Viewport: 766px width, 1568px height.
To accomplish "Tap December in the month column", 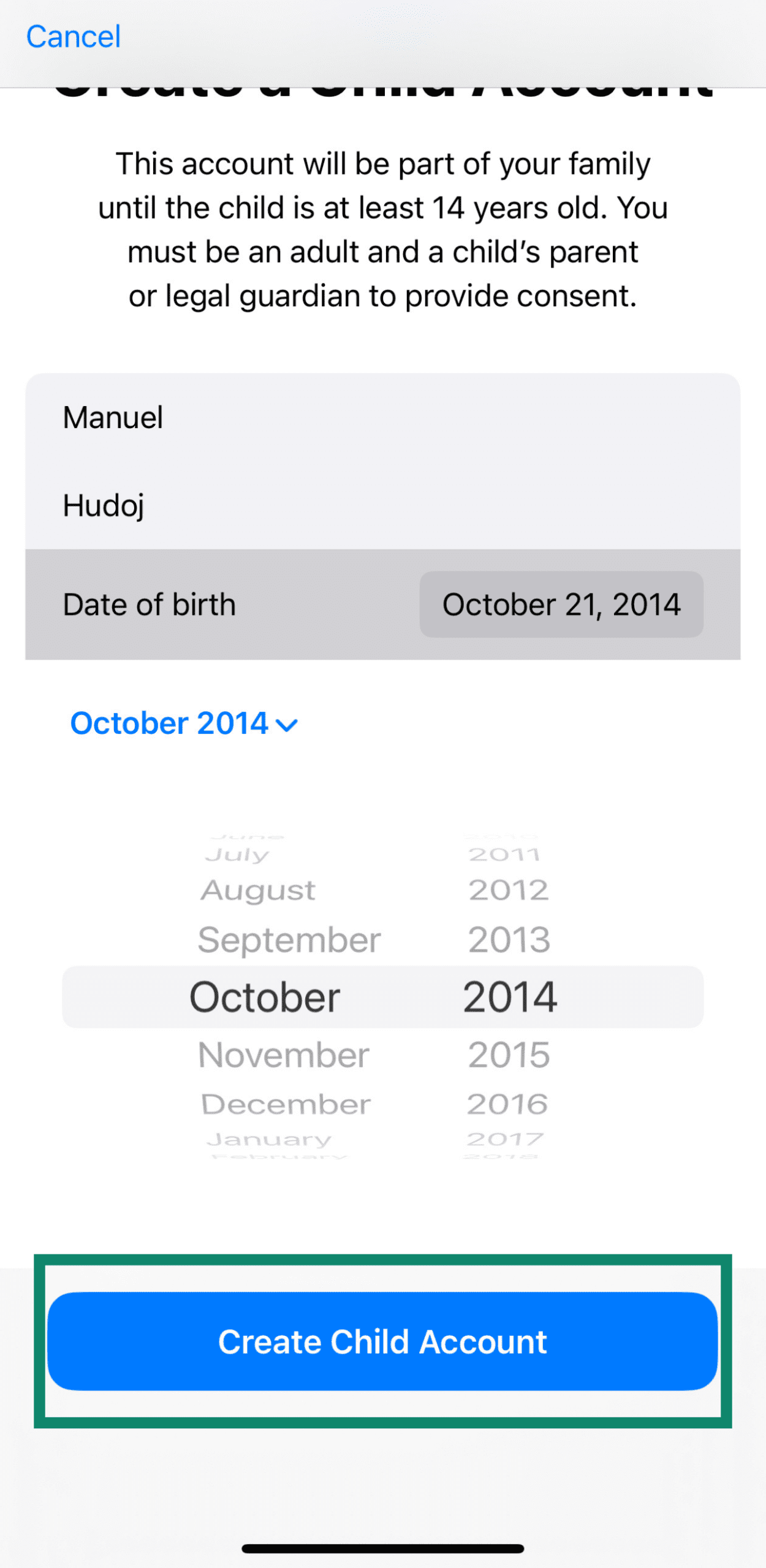I will [x=285, y=1104].
